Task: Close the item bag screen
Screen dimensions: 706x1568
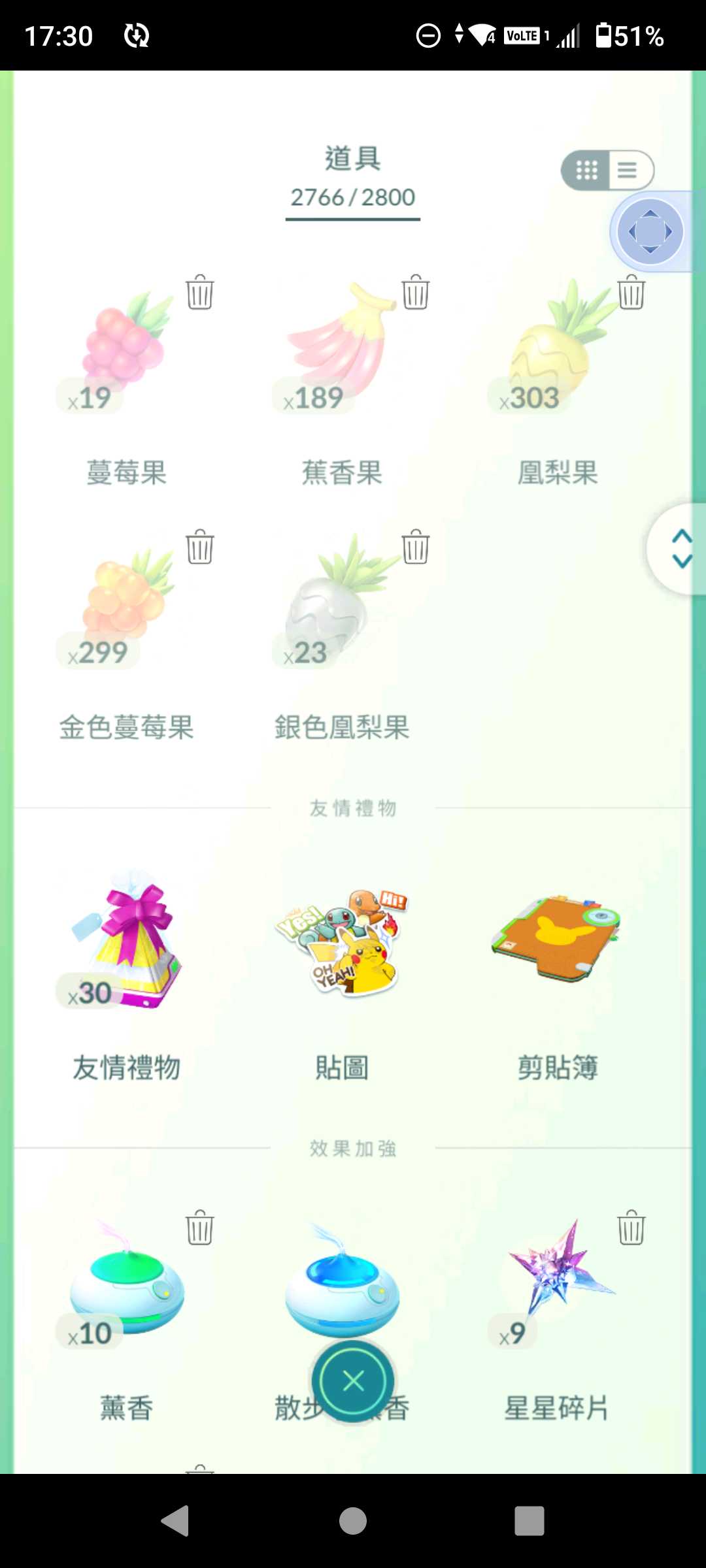Action: 353,1381
